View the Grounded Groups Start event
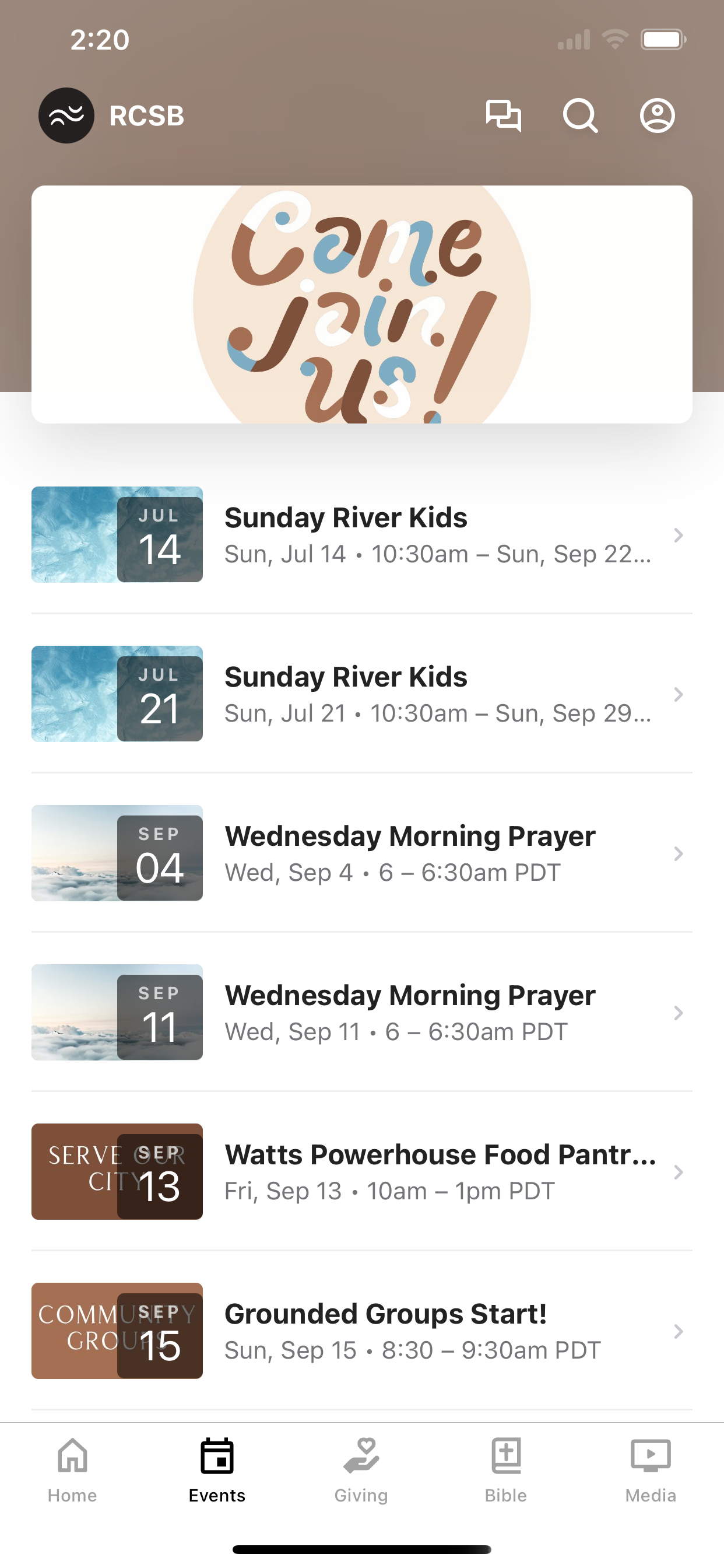The height and width of the screenshot is (1568, 724). pos(362,1331)
